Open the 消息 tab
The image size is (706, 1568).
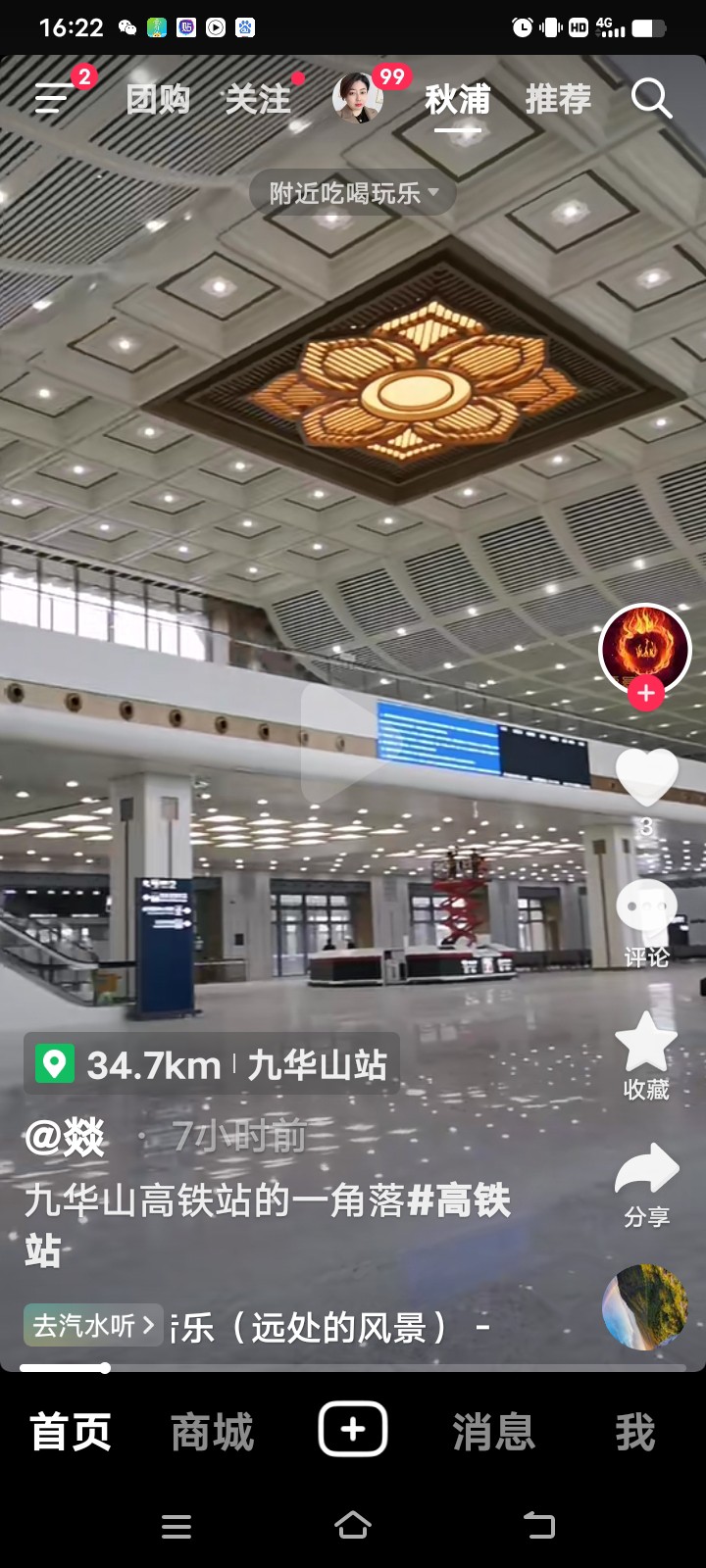point(494,1432)
